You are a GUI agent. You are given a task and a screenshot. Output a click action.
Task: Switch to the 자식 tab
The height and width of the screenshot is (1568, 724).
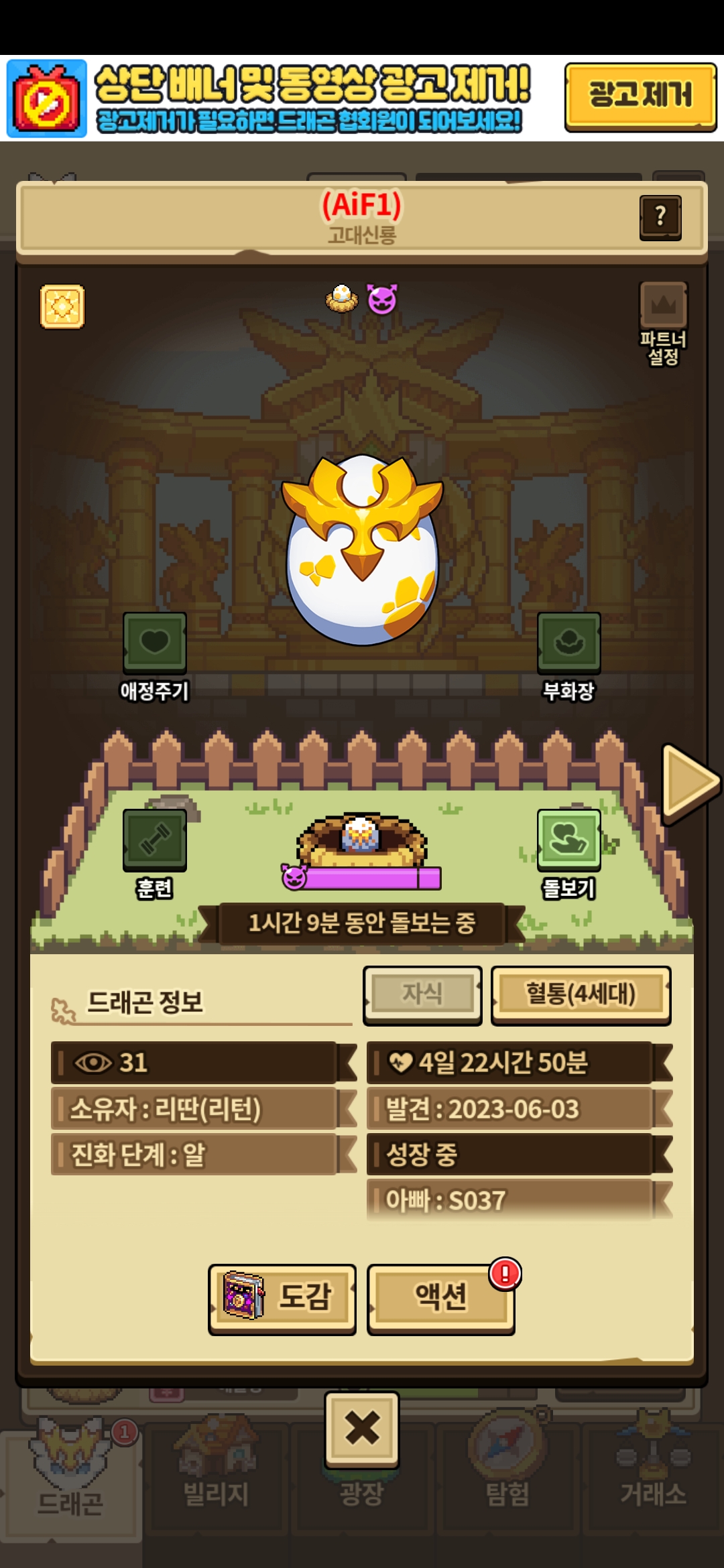point(422,995)
